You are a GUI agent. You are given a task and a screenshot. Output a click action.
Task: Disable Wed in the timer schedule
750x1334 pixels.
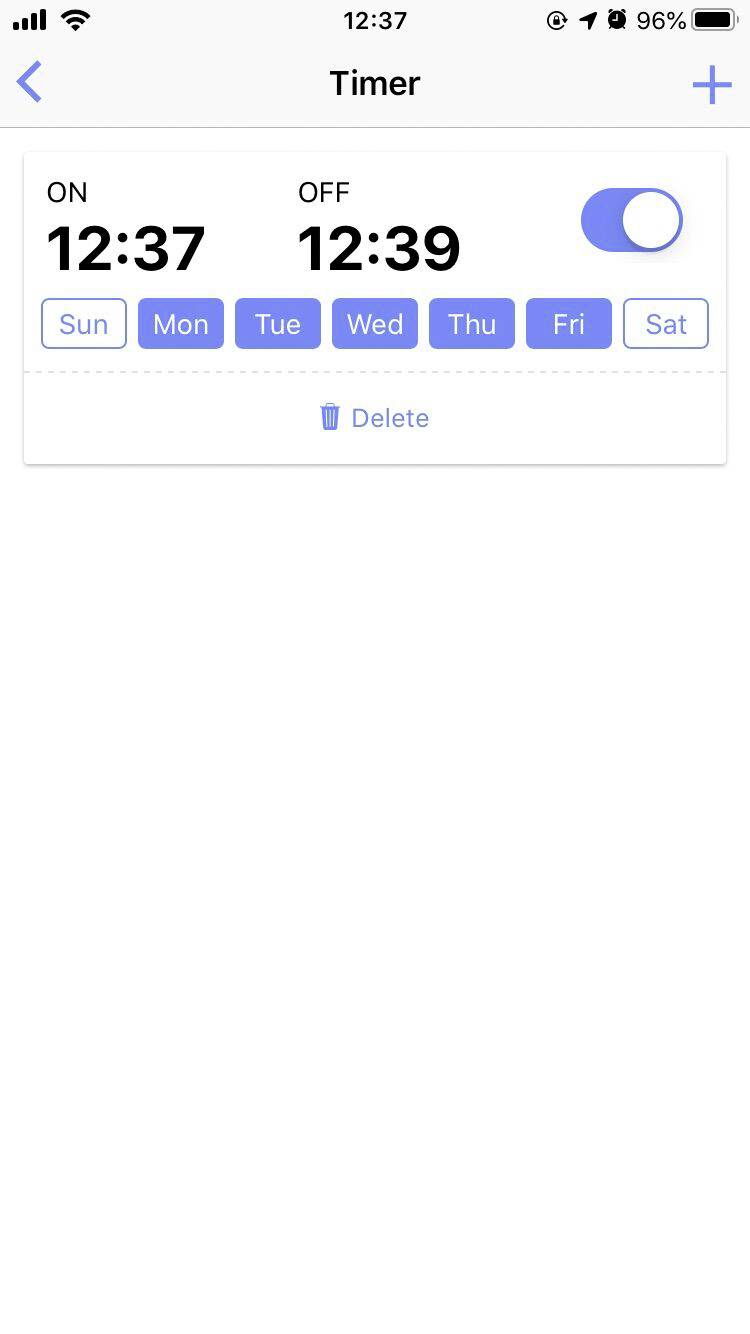(375, 324)
